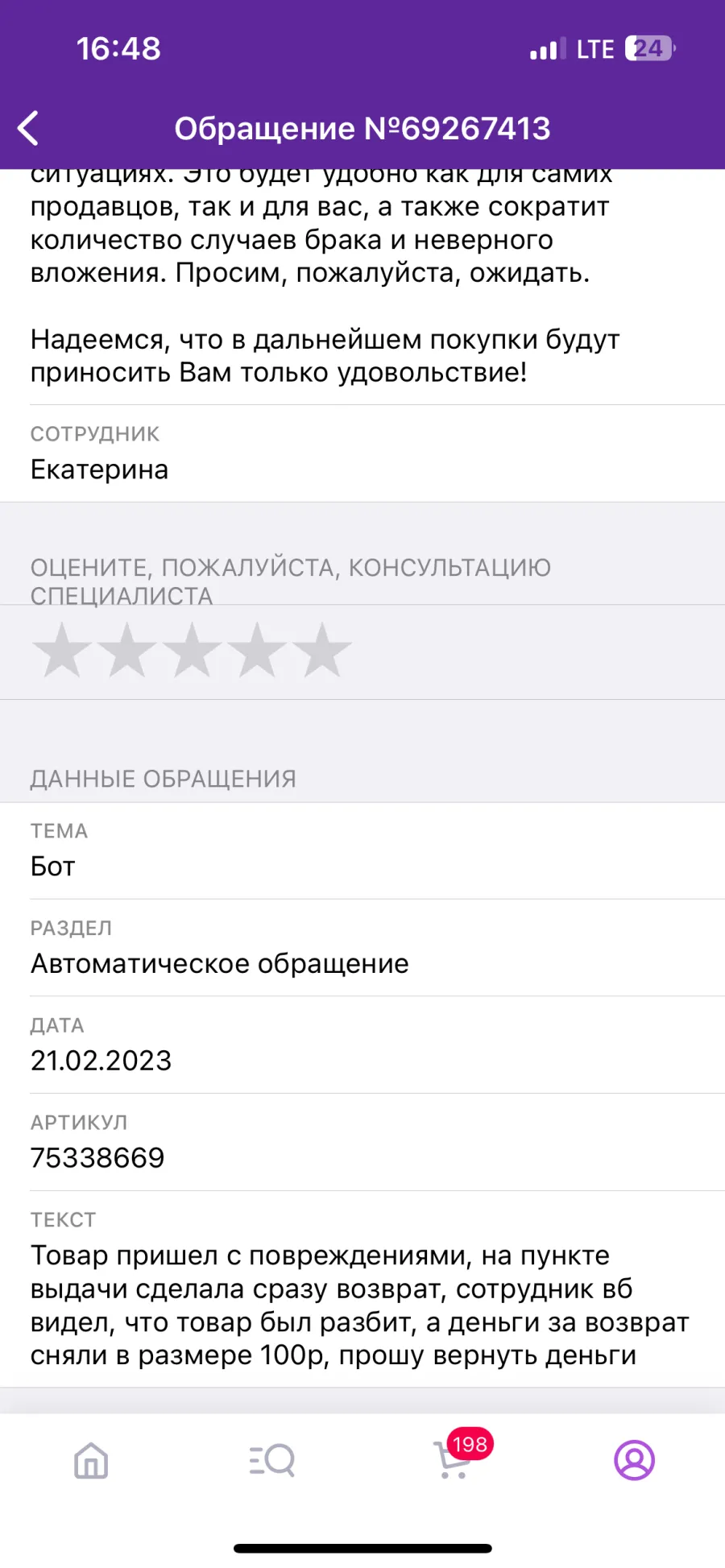725x1568 pixels.
Task: Go back from the Обращение screen
Action: click(x=29, y=128)
